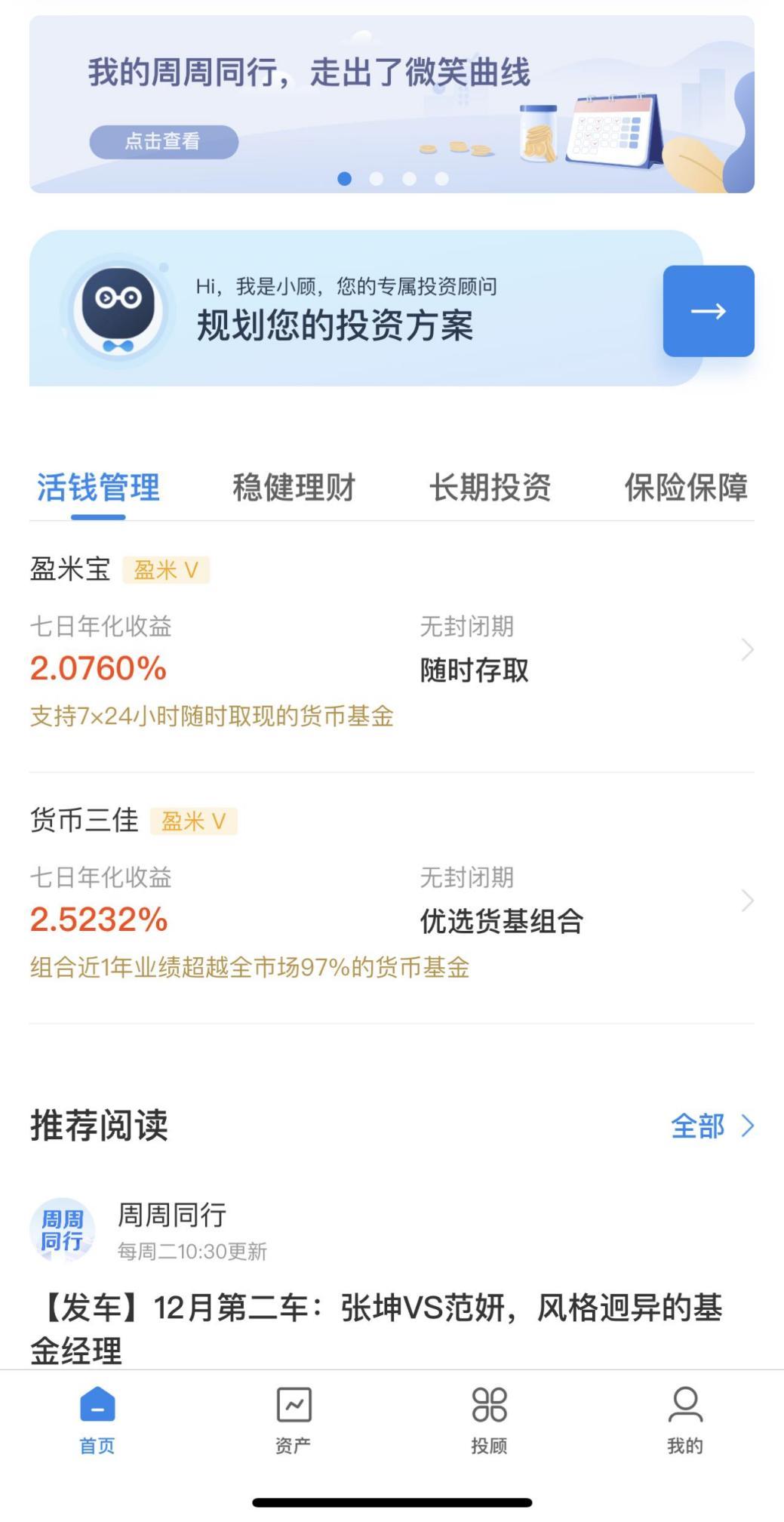The image size is (784, 1522).
Task: Select the second carousel indicator dot
Action: coord(377,178)
